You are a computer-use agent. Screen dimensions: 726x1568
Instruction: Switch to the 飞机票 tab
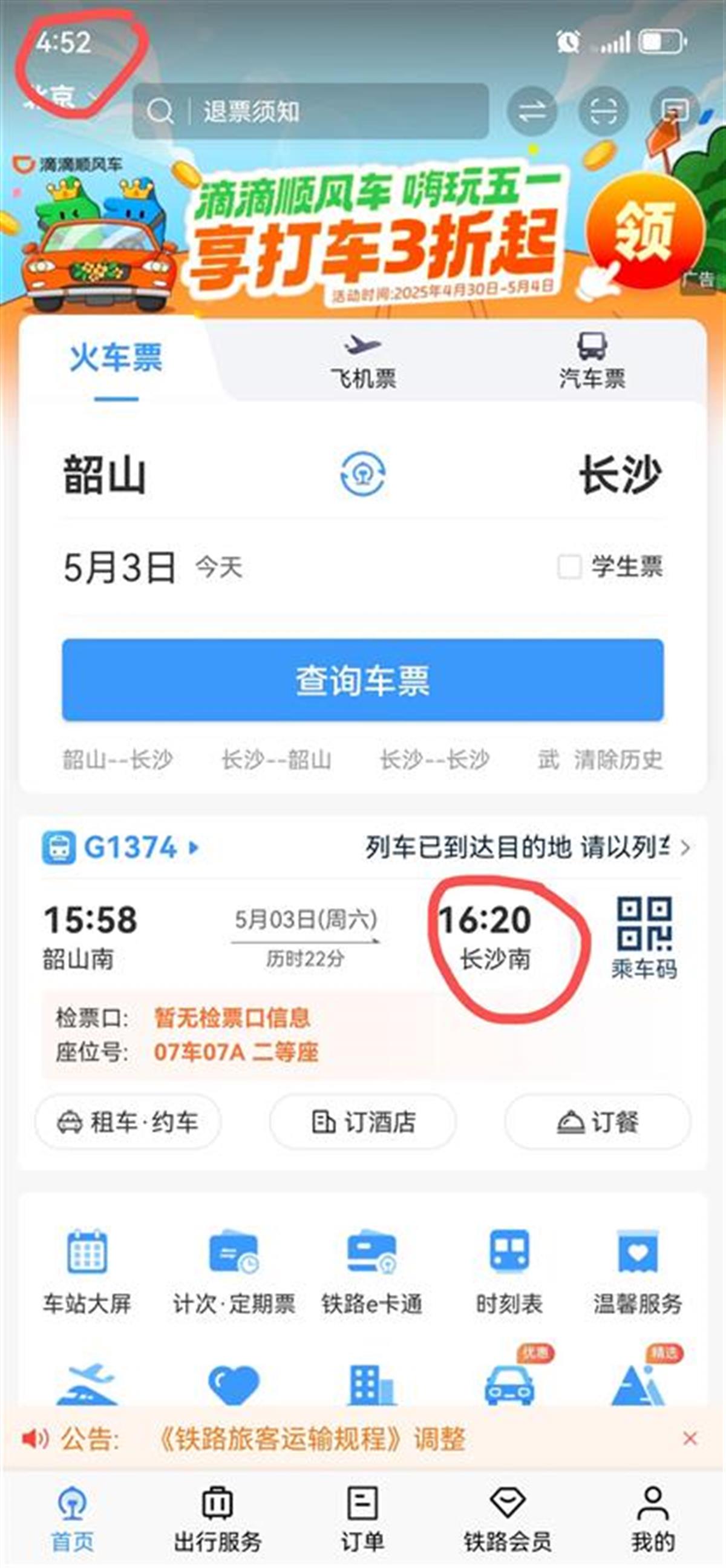point(363,362)
